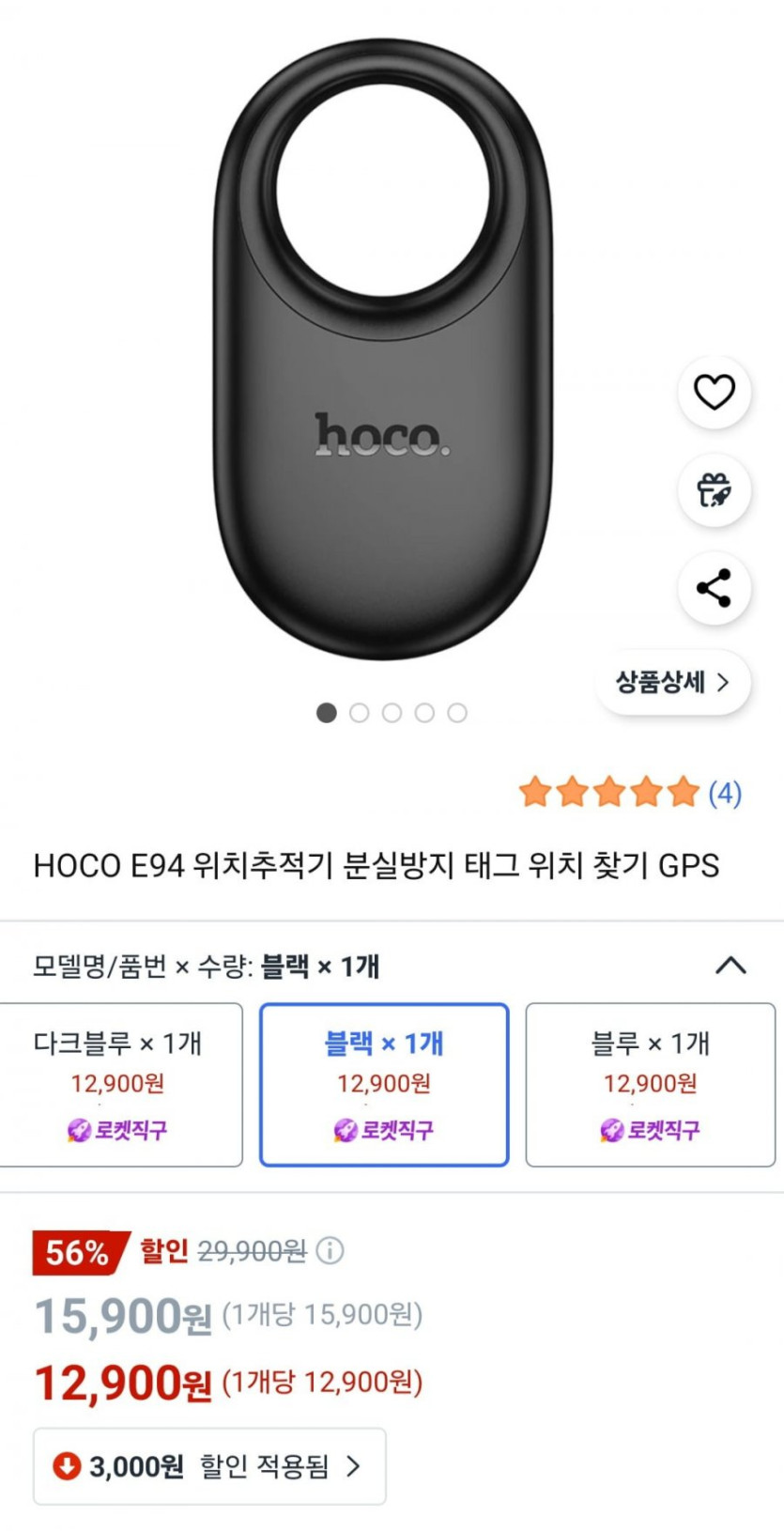
Task: Tap the info icon beside 29,900원
Action: pyautogui.click(x=330, y=1250)
